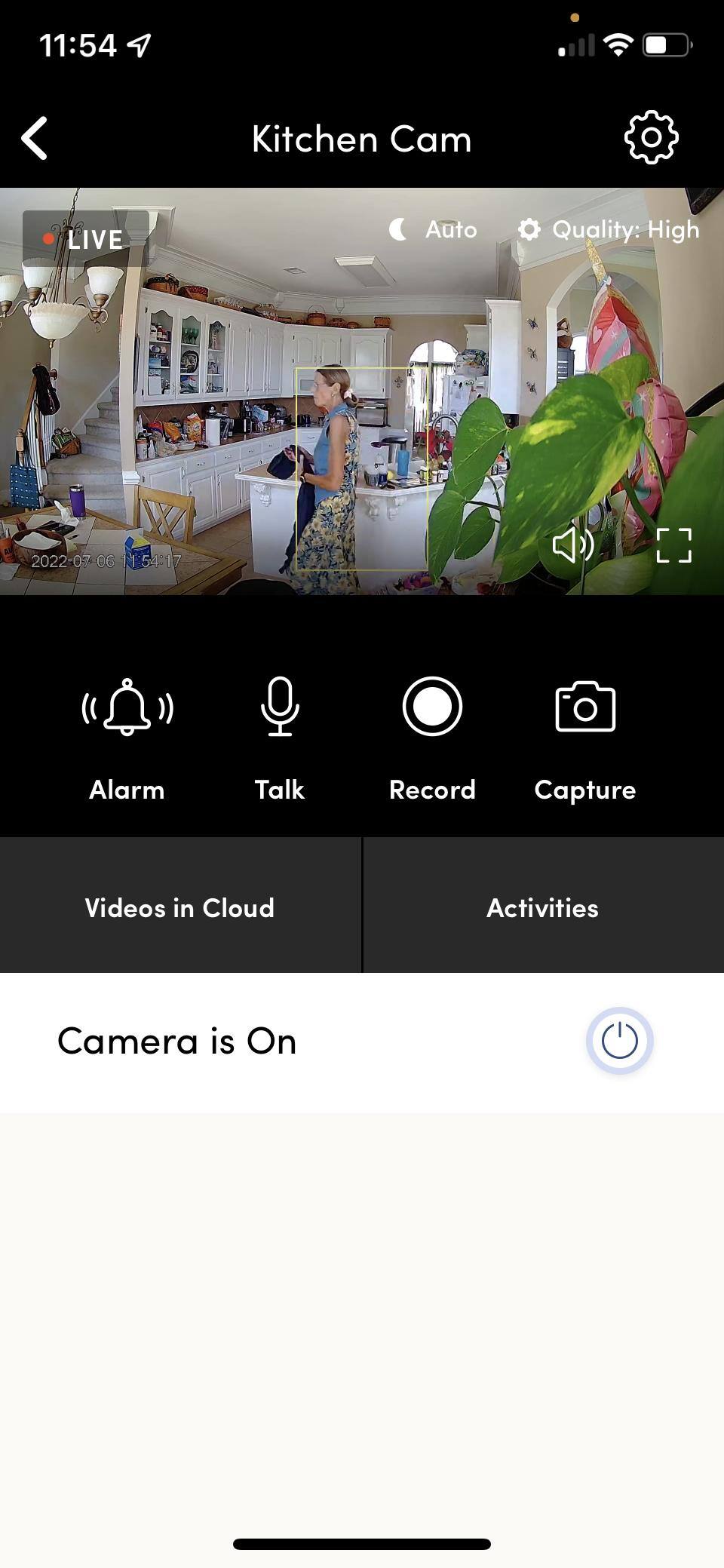Viewport: 724px width, 1568px height.
Task: Expand live video to fullscreen
Action: point(673,545)
